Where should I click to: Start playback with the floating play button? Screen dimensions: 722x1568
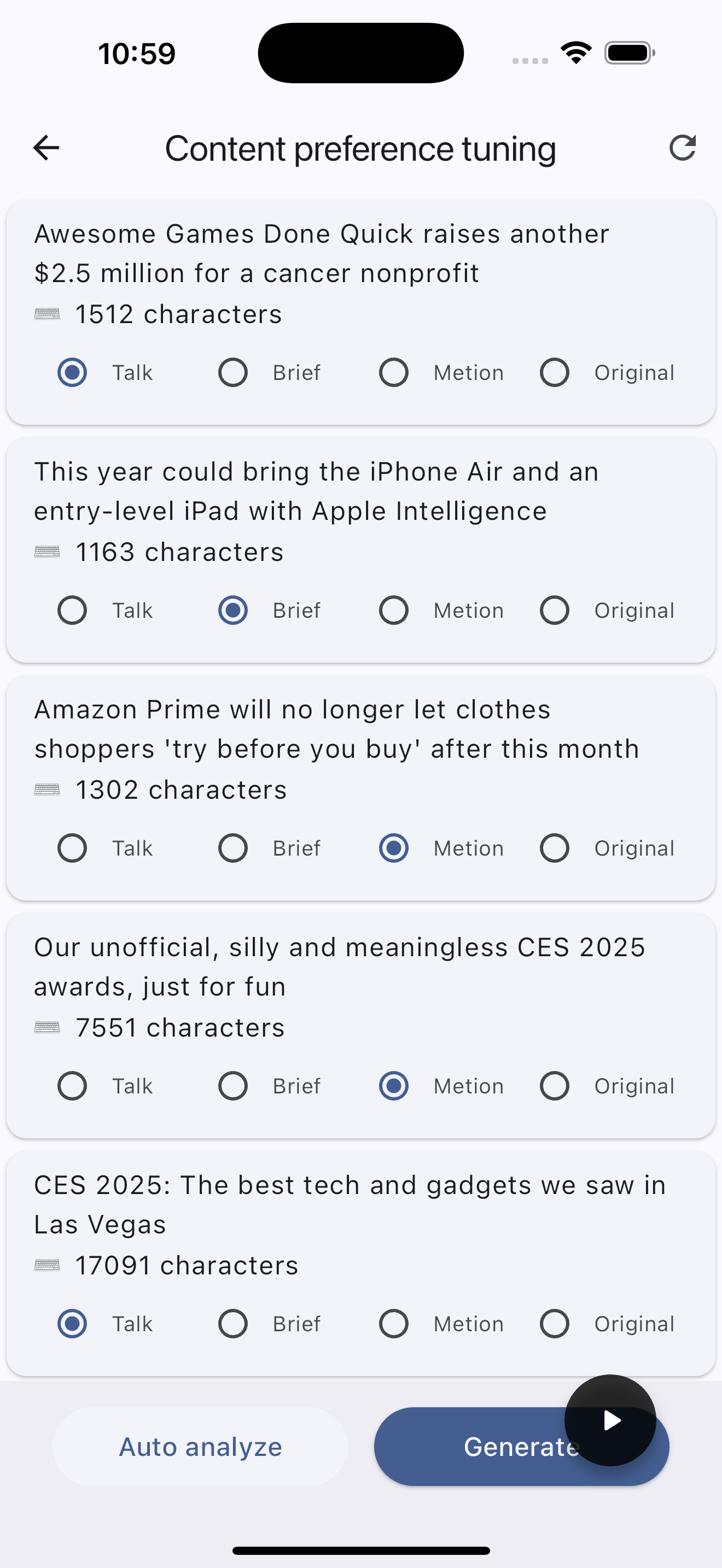(x=610, y=1421)
